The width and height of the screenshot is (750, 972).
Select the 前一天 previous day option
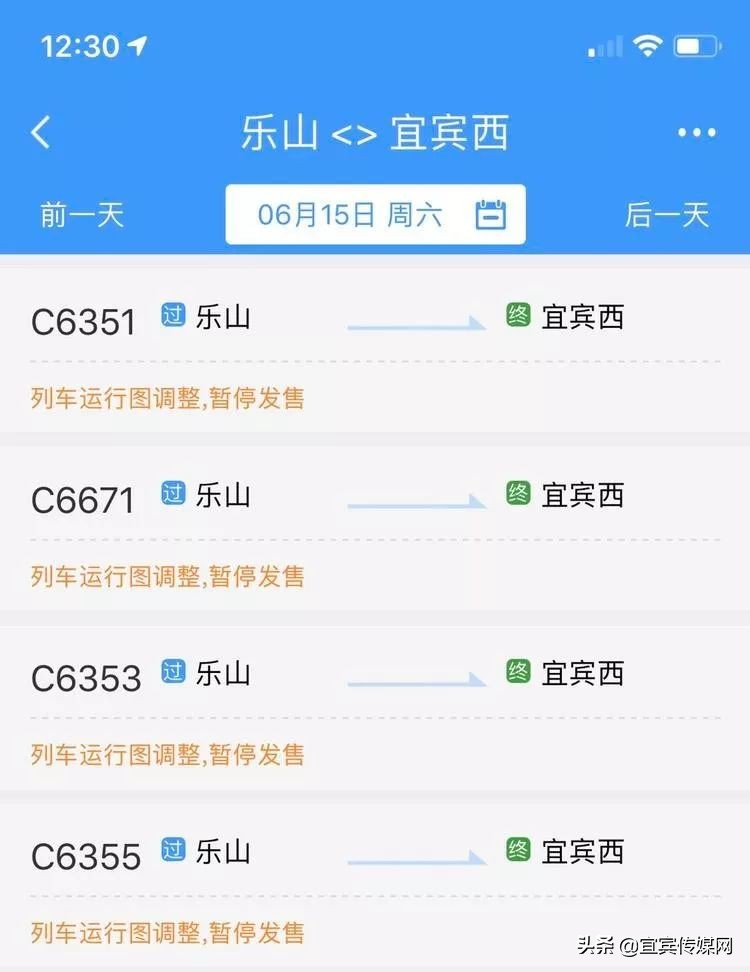(80, 216)
